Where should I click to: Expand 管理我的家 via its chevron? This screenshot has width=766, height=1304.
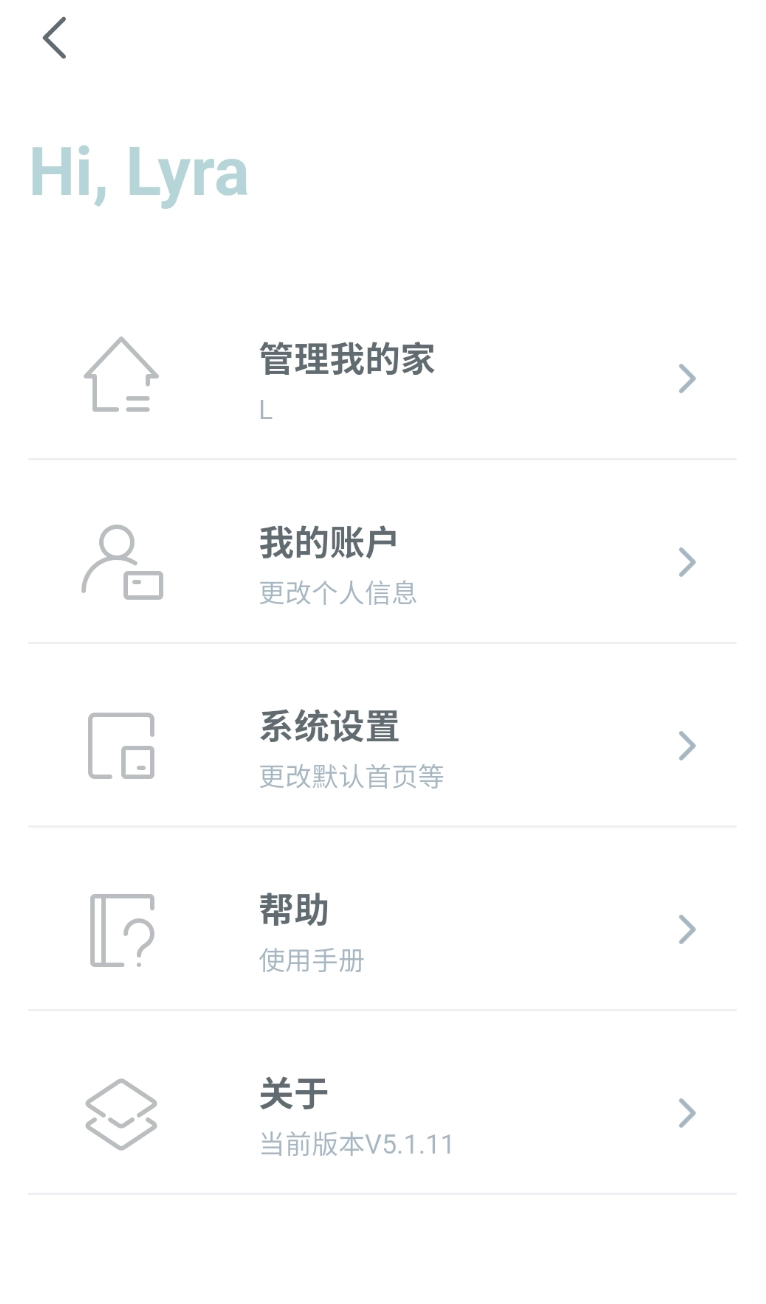pos(686,378)
